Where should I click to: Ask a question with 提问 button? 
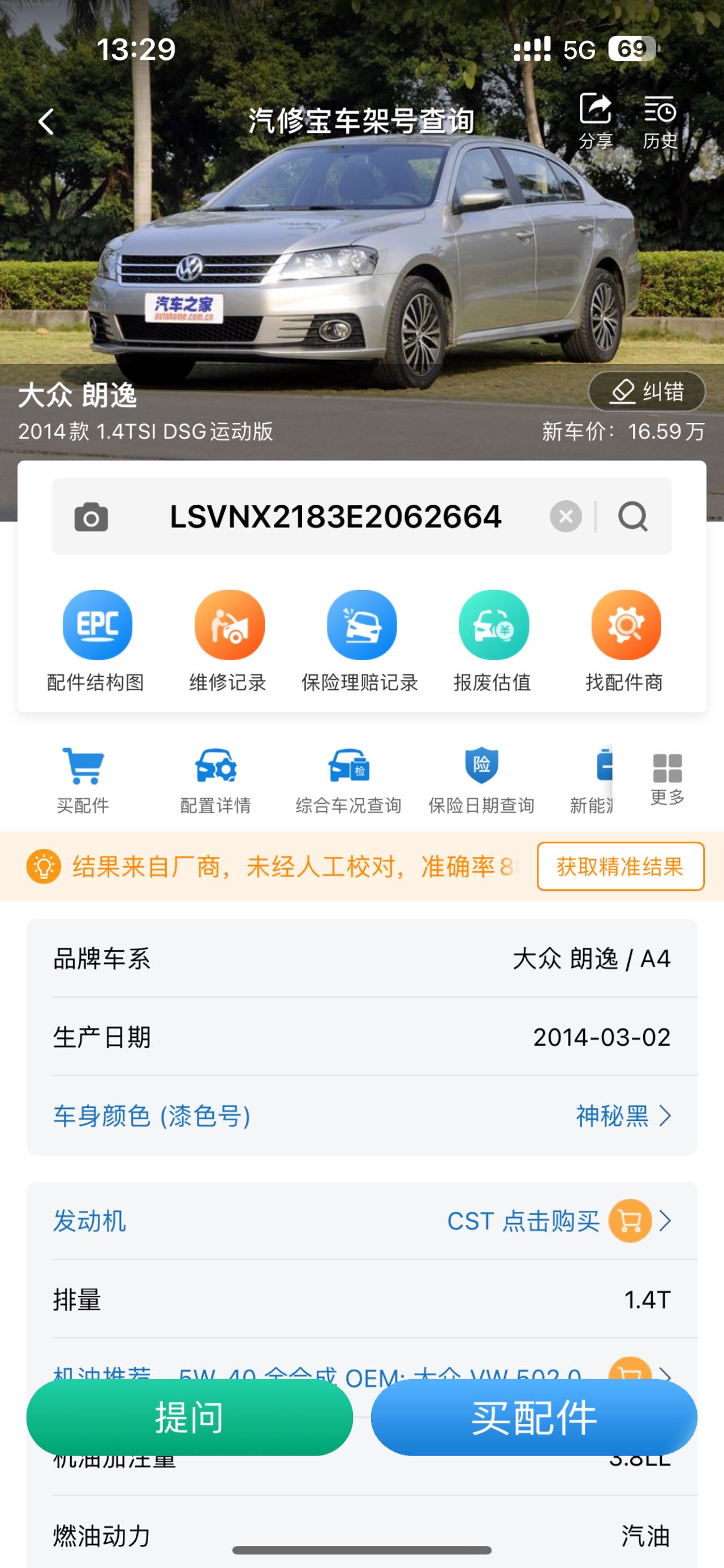tap(189, 1417)
